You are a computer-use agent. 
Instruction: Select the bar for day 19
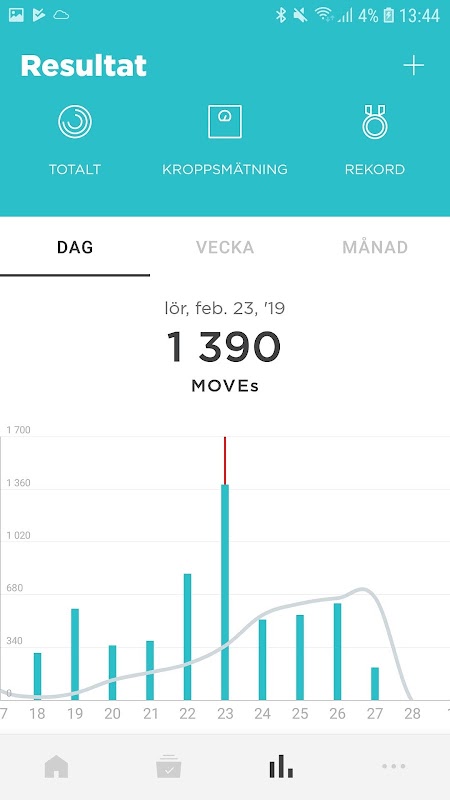tap(75, 654)
